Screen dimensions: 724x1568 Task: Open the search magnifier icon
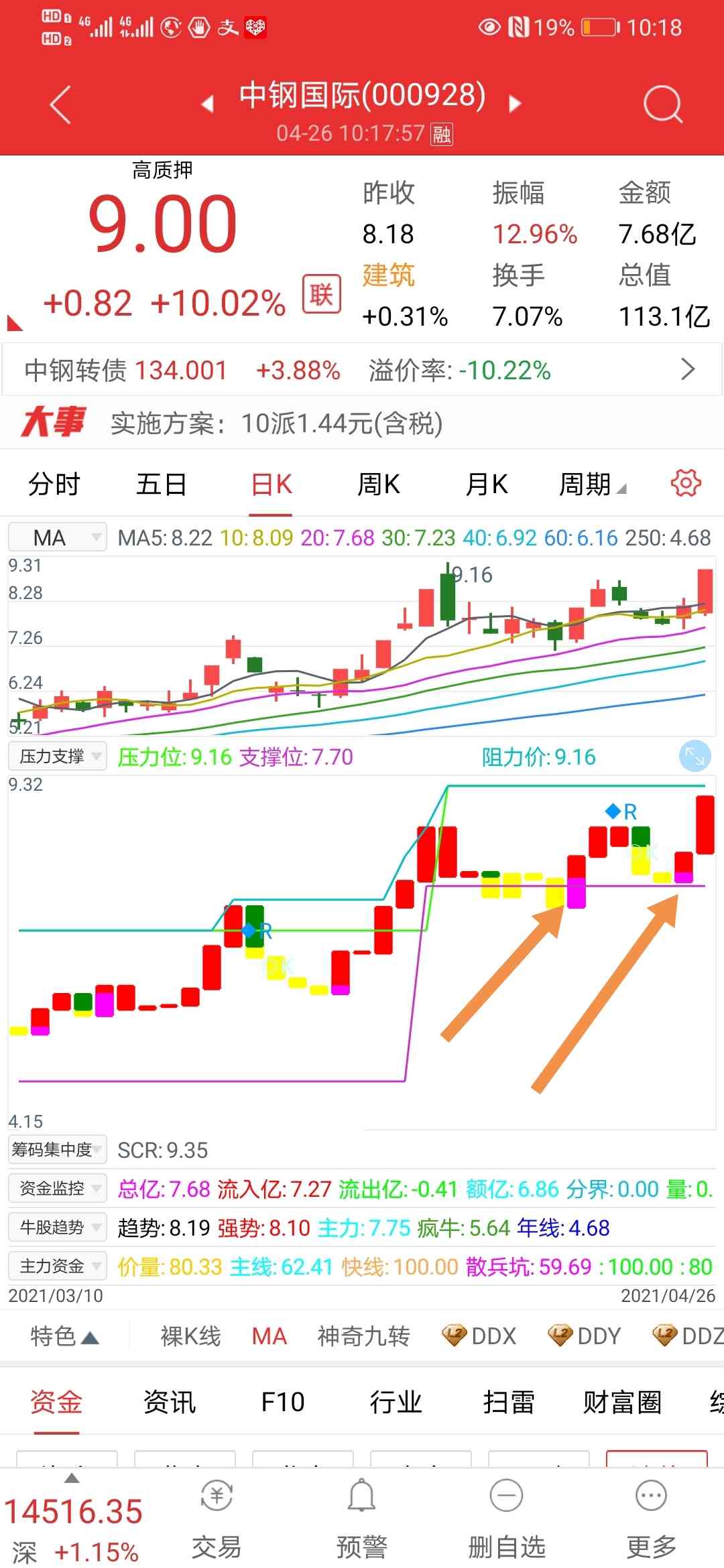662,105
